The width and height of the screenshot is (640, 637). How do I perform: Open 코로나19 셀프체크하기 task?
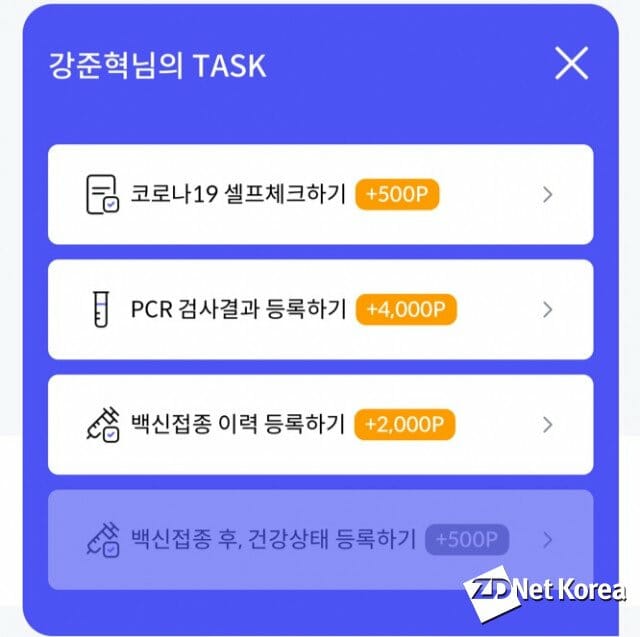click(320, 194)
